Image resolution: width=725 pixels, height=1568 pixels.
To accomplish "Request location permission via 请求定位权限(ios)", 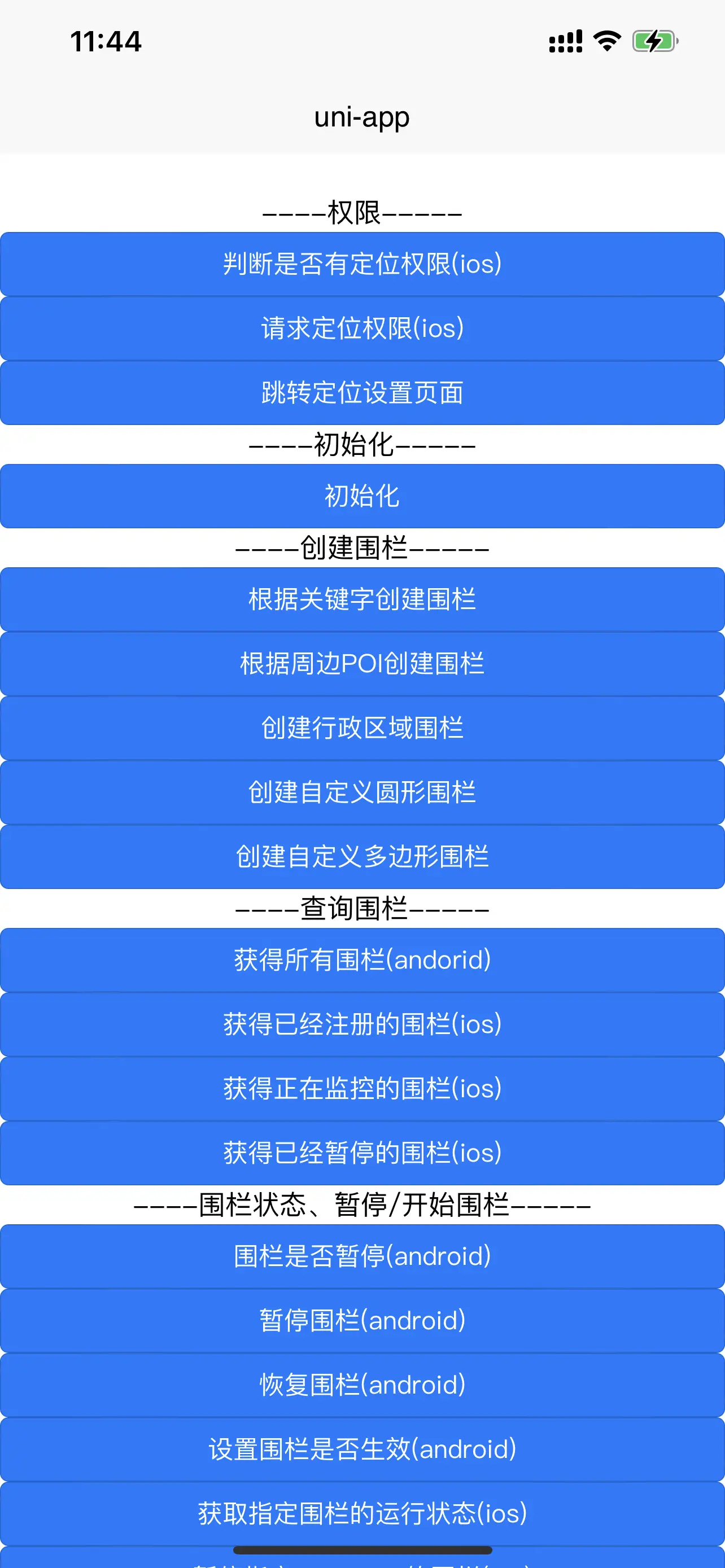I will tap(362, 329).
